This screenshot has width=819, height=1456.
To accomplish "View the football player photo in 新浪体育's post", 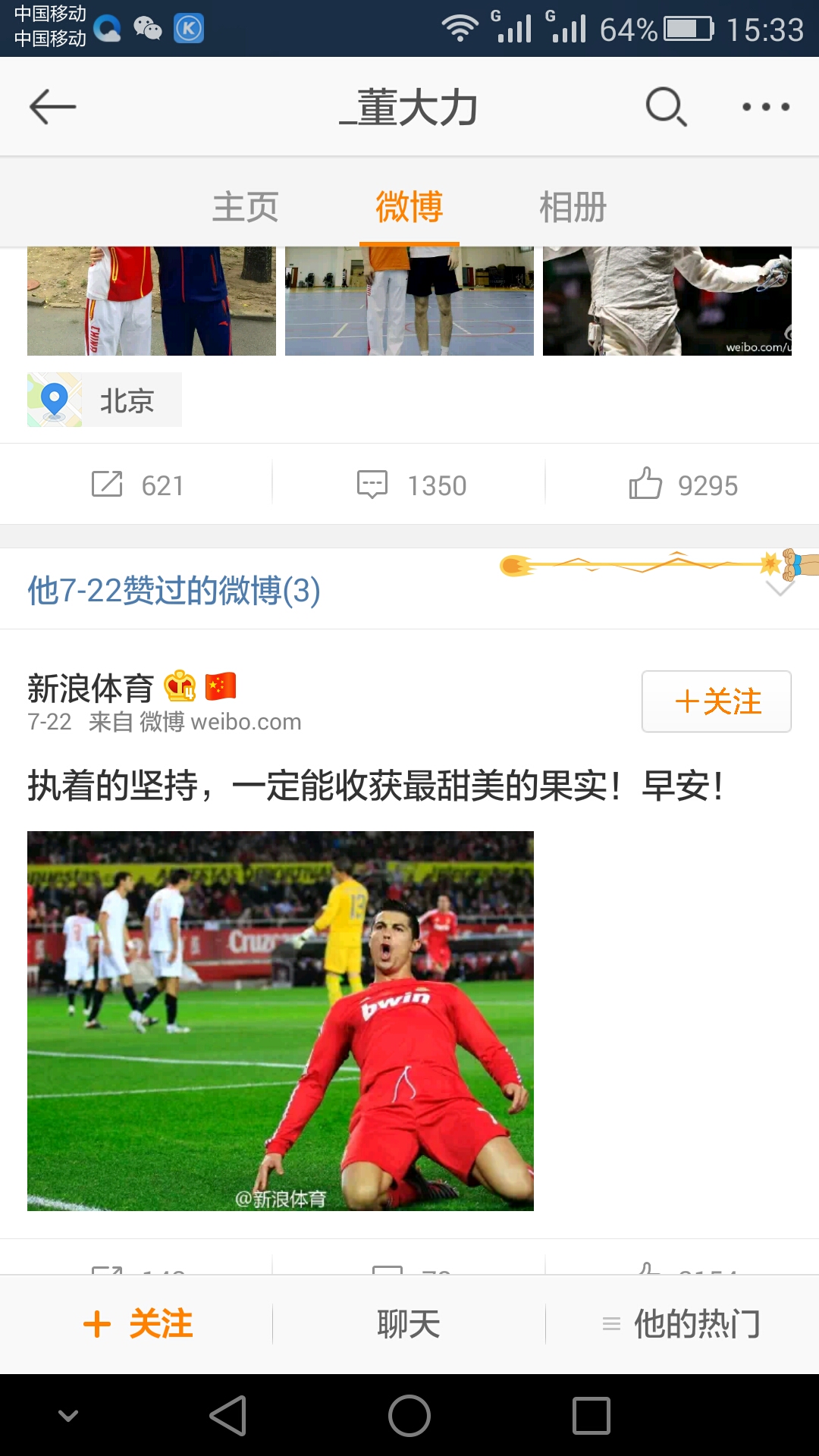I will (281, 1021).
